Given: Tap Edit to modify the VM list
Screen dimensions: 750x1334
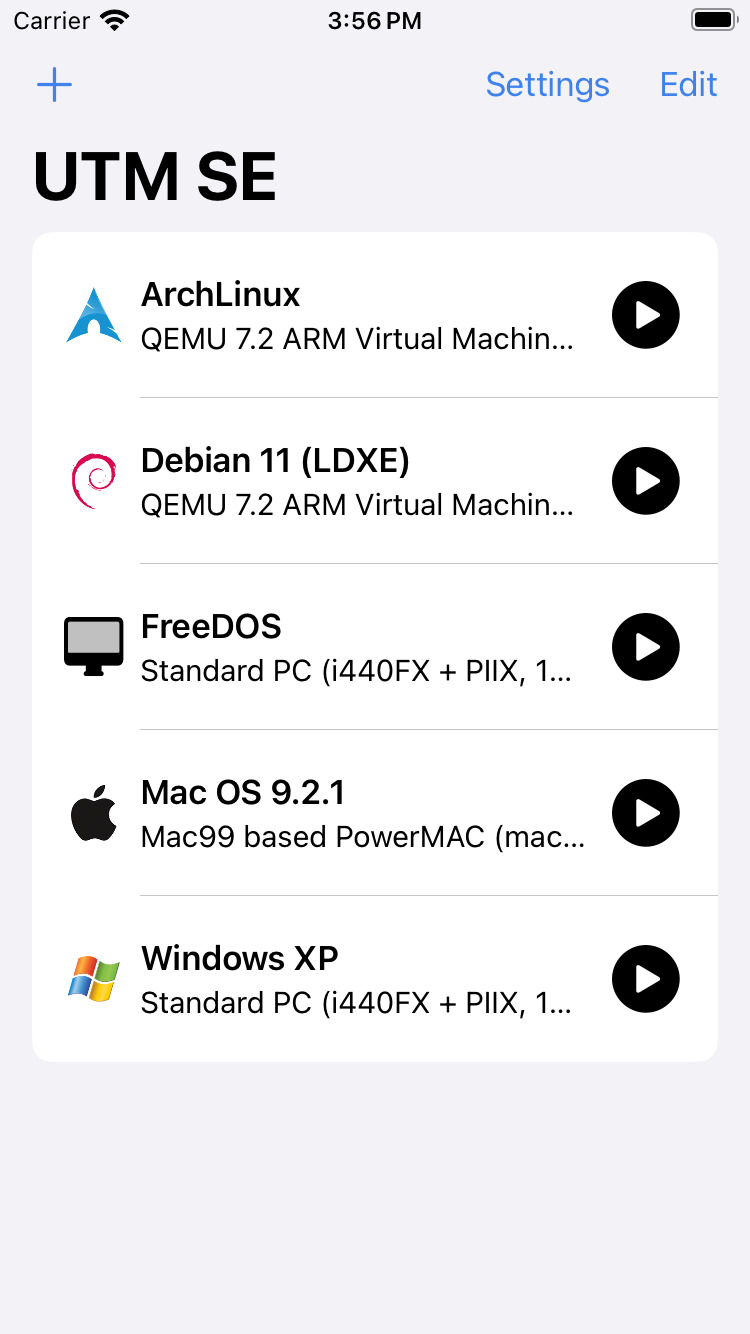Looking at the screenshot, I should (688, 85).
